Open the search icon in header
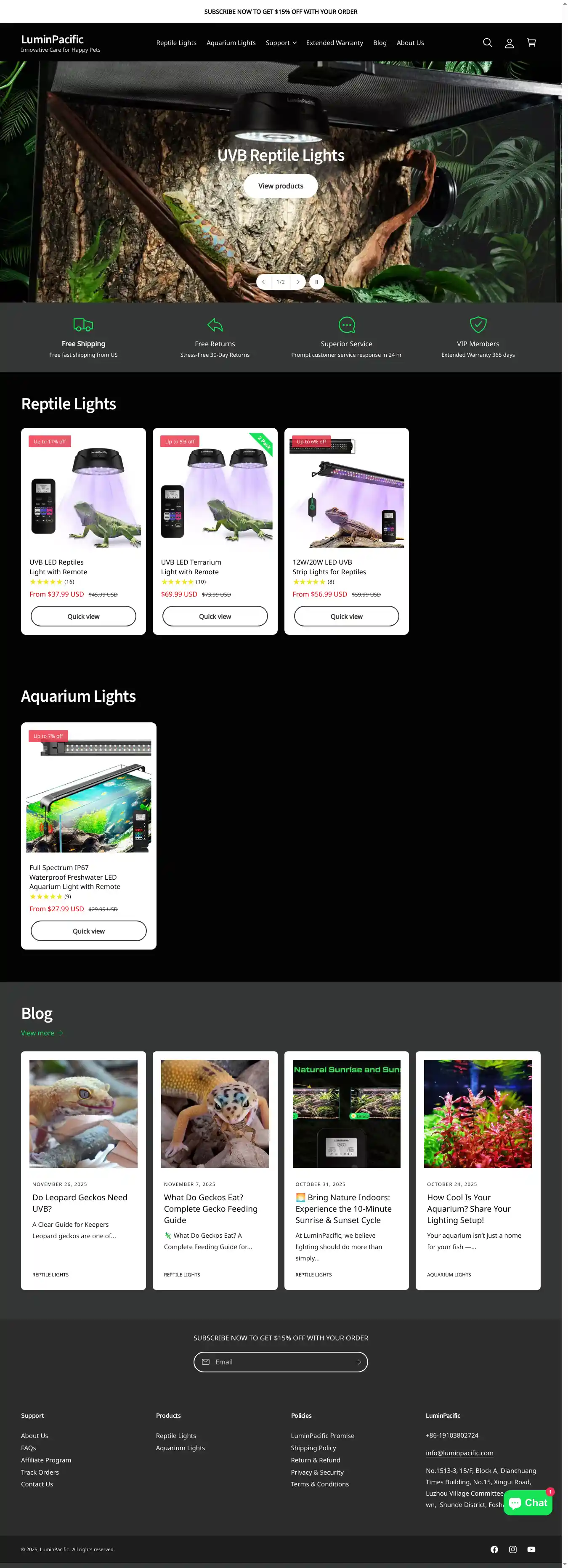 pos(487,42)
